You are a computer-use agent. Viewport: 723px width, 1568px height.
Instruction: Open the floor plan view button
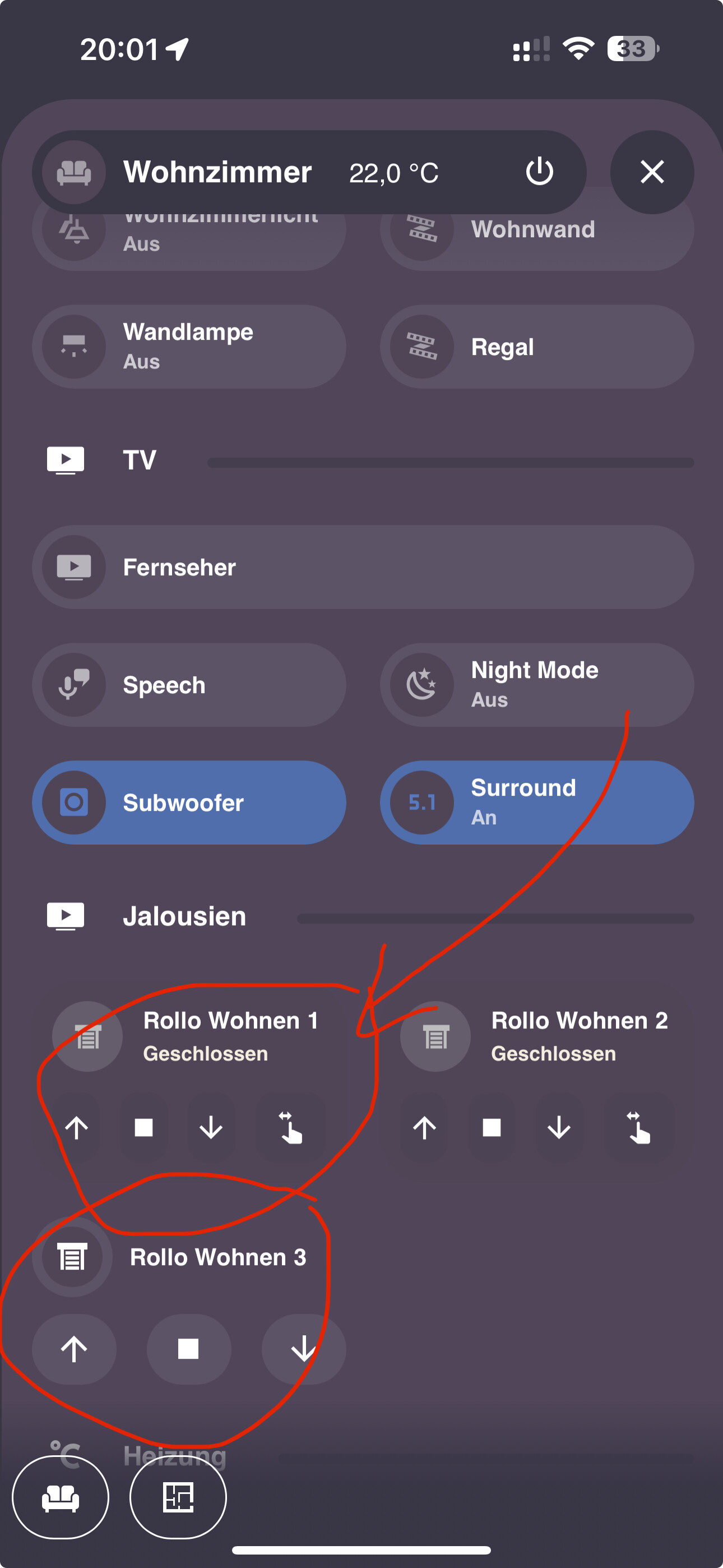pos(178,1497)
